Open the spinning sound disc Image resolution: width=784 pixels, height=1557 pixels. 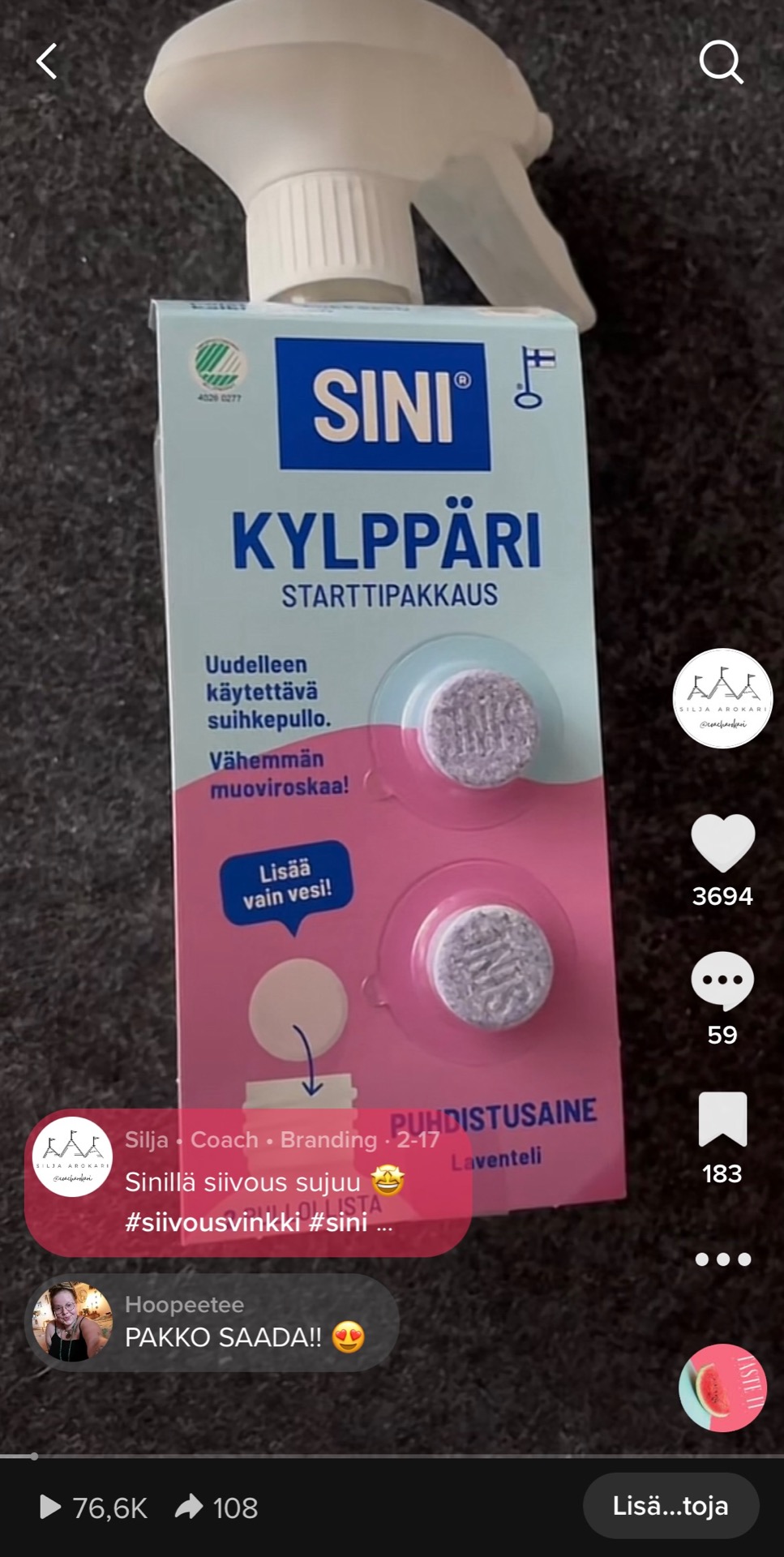click(722, 1388)
